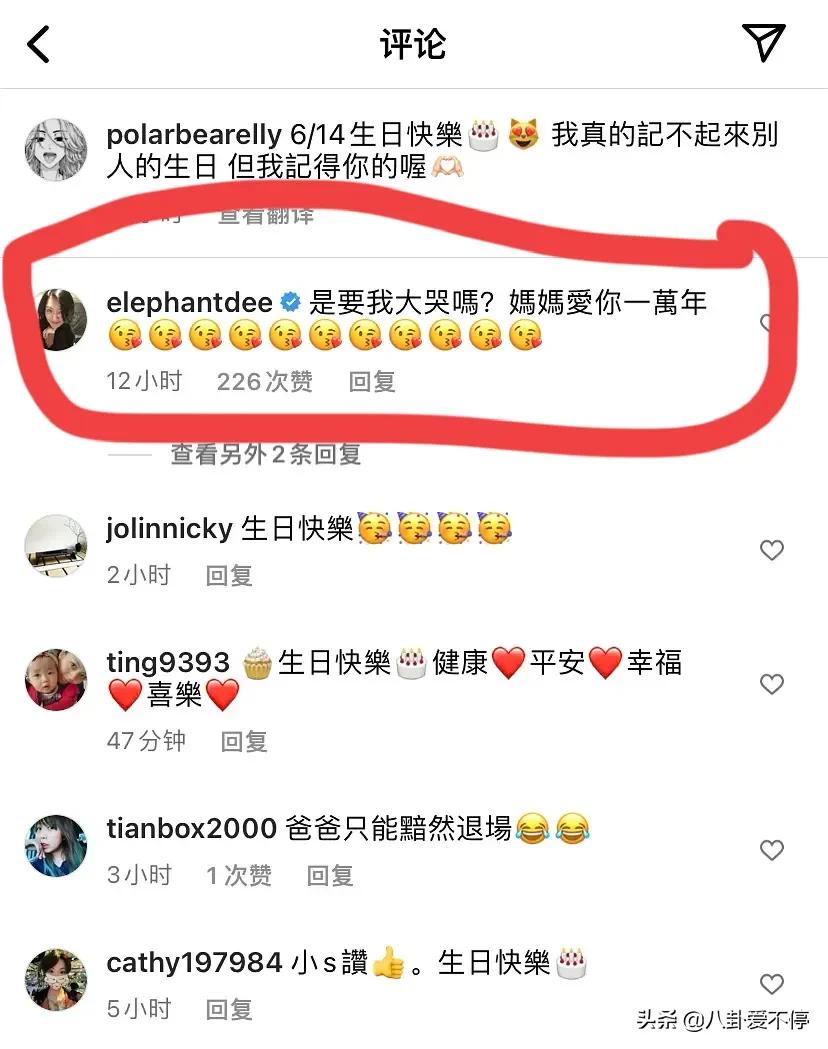Like ting9393's comment
Viewport: 828px width, 1049px height.
click(x=772, y=684)
